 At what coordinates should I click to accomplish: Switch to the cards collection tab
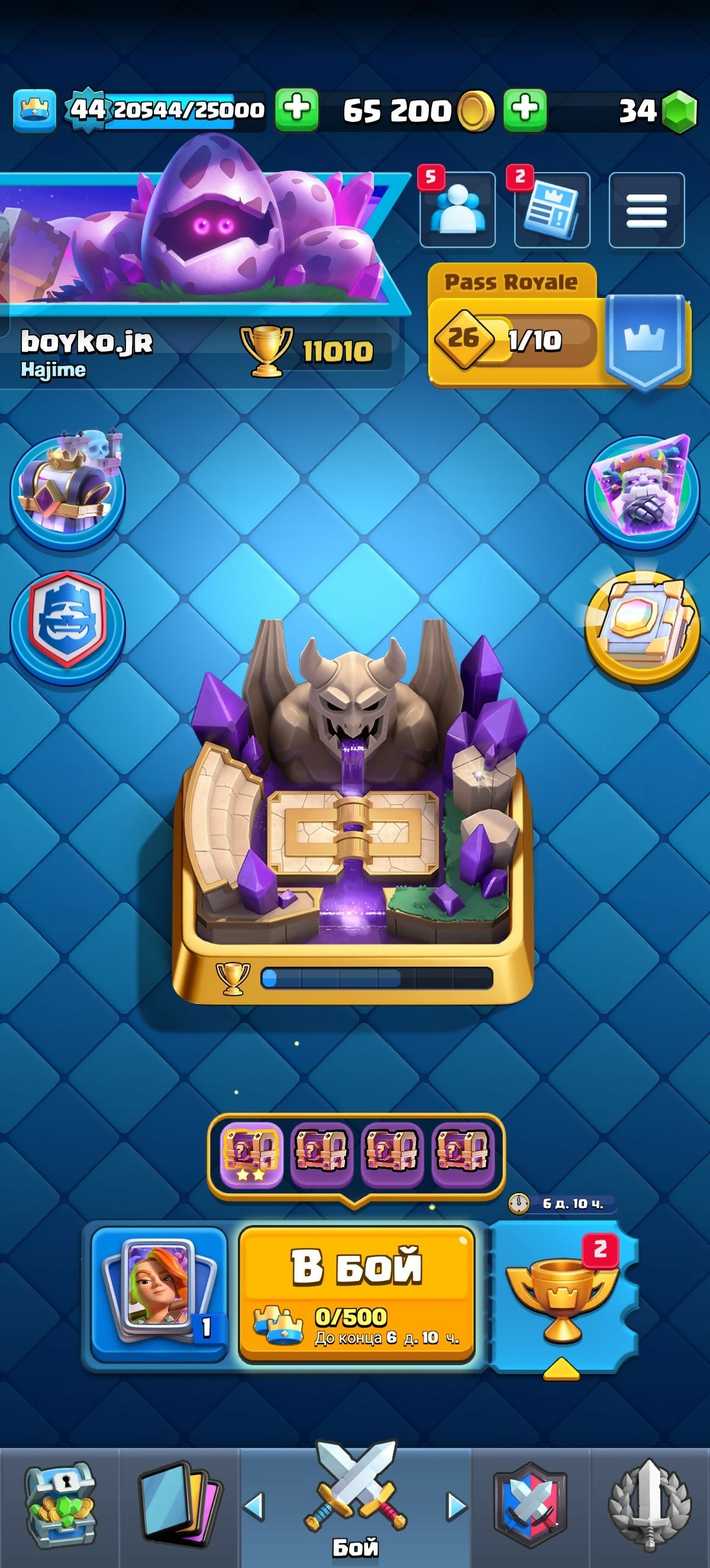(x=178, y=1507)
